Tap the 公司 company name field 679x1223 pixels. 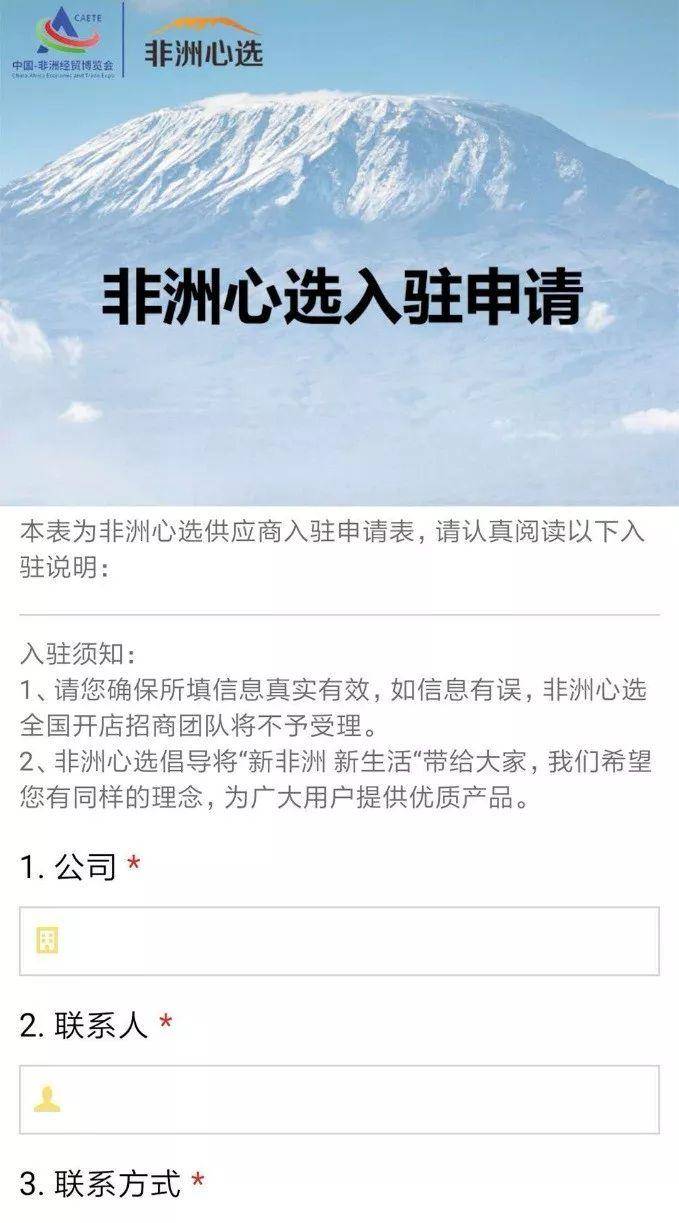339,941
